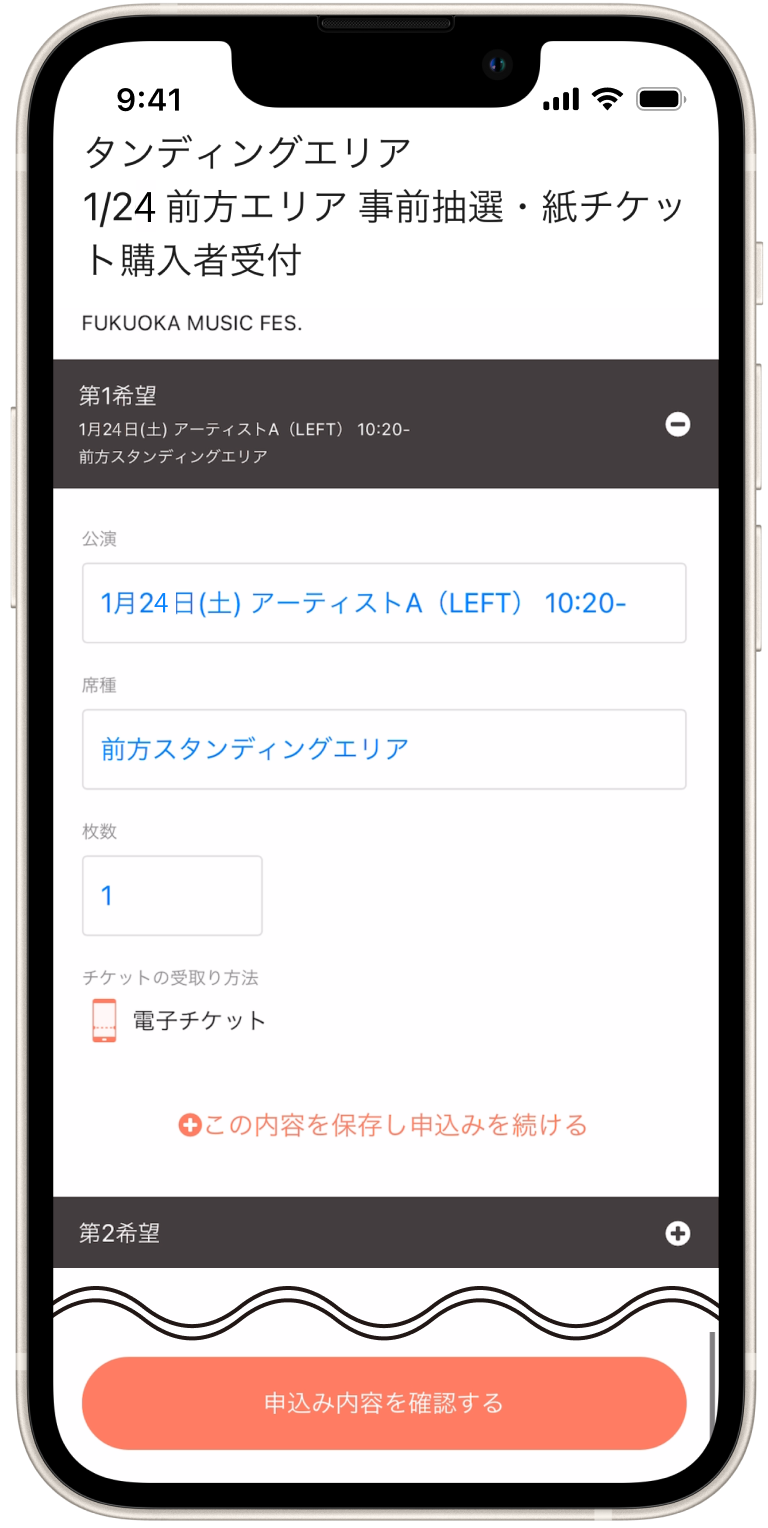The height and width of the screenshot is (1528, 768).
Task: Open the 席種 dropdown showing 前方スタンディングエリア
Action: (384, 749)
